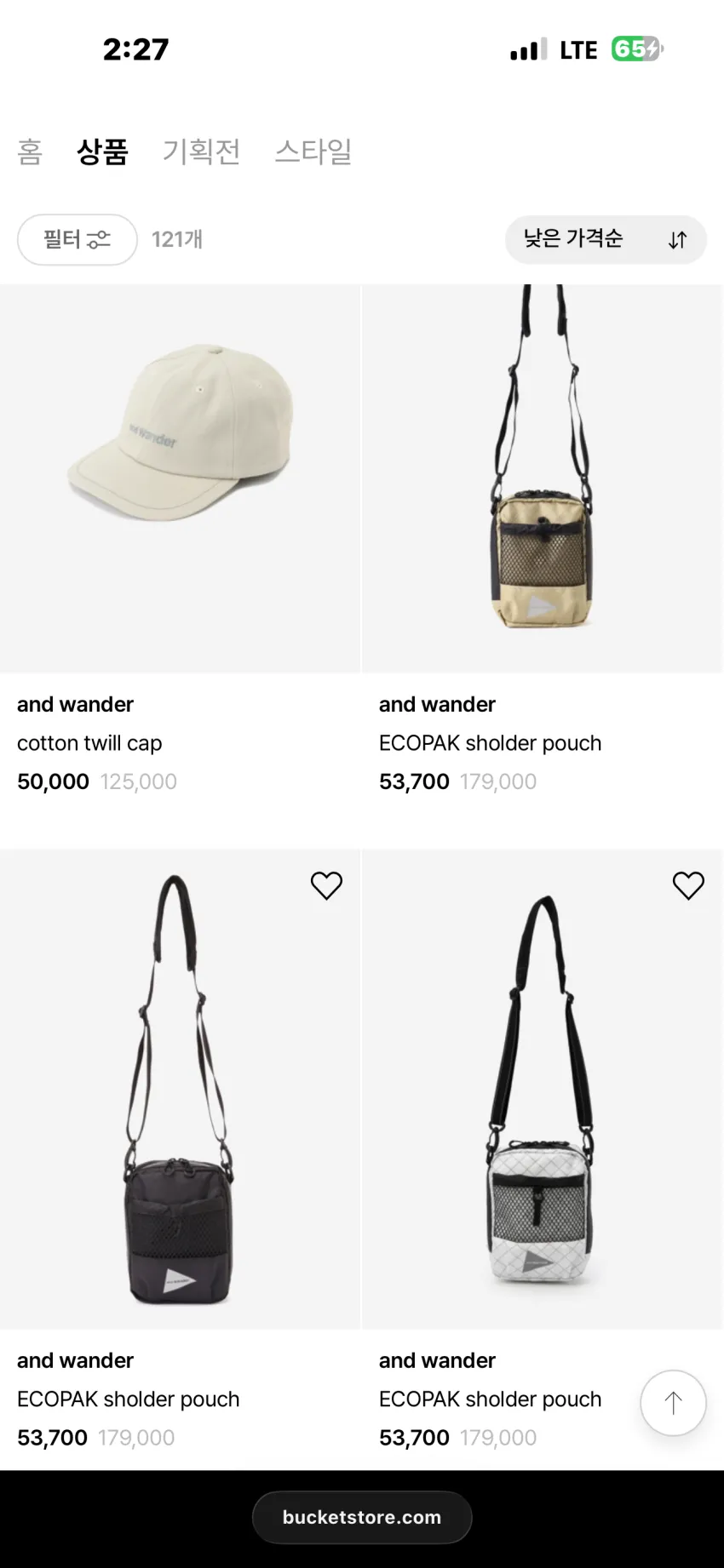
Task: Like the black ECOPAK sholder pouch
Action: coord(326,885)
